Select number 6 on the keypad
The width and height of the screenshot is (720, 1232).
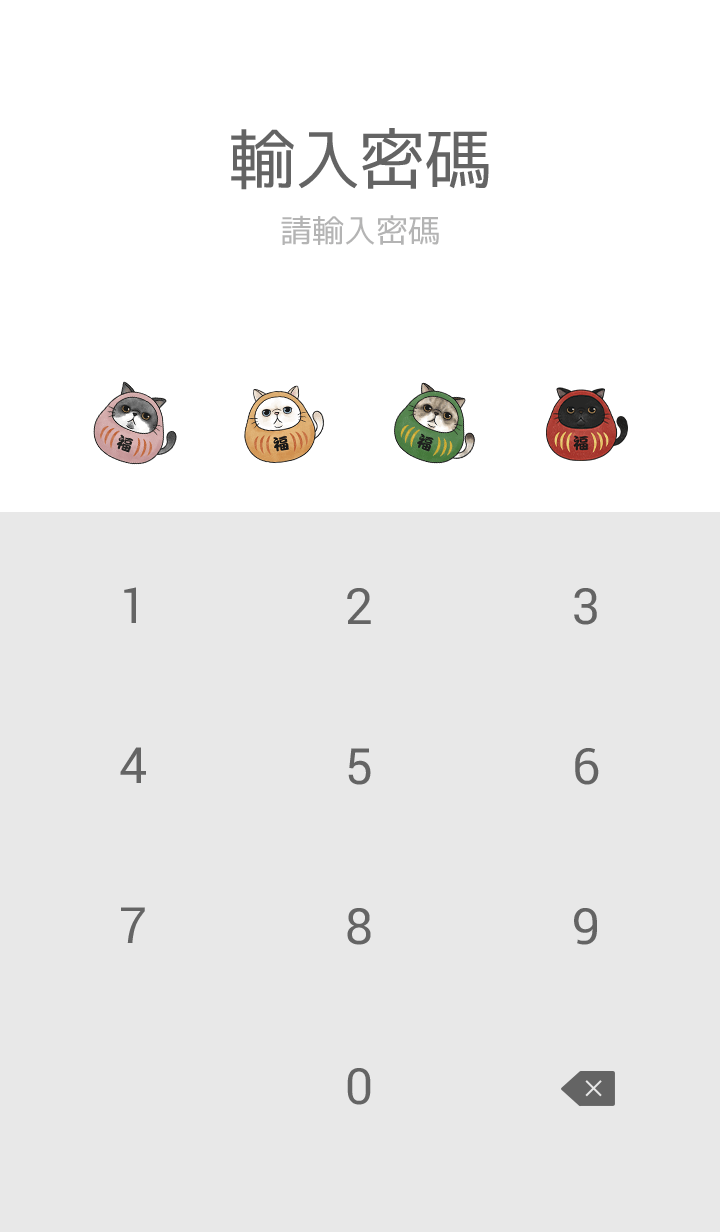tap(586, 767)
